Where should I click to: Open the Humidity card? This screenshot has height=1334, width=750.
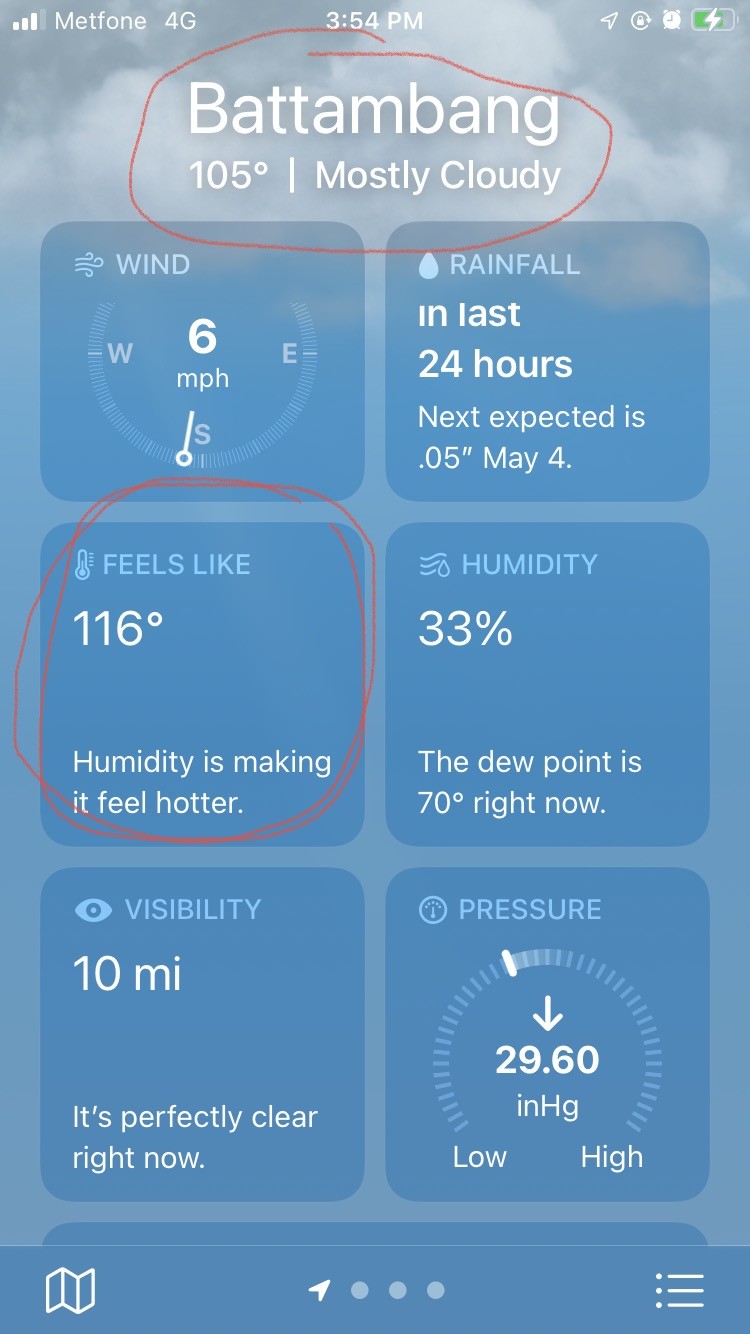[547, 684]
